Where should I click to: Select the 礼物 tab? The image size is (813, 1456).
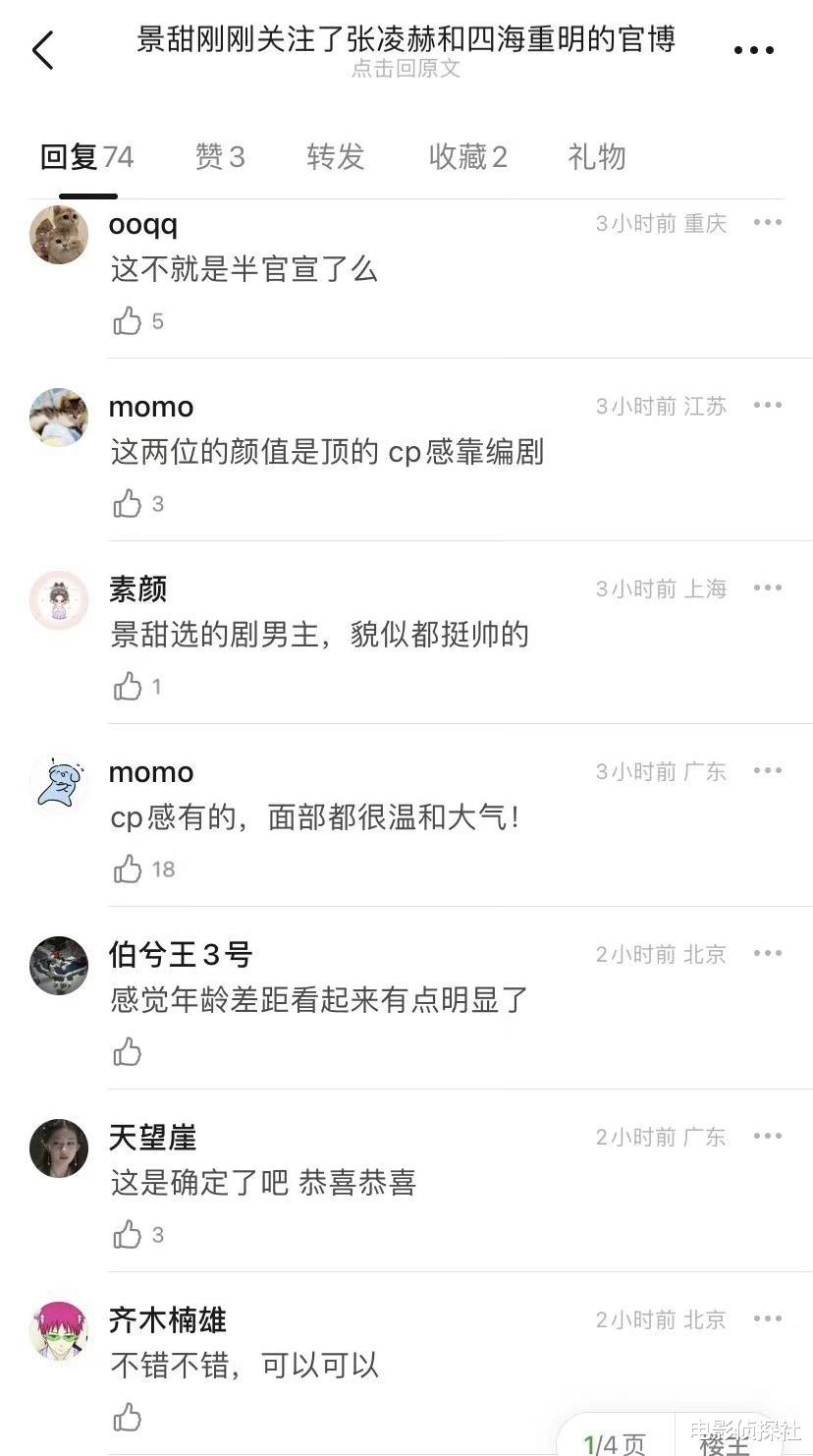pyautogui.click(x=596, y=157)
